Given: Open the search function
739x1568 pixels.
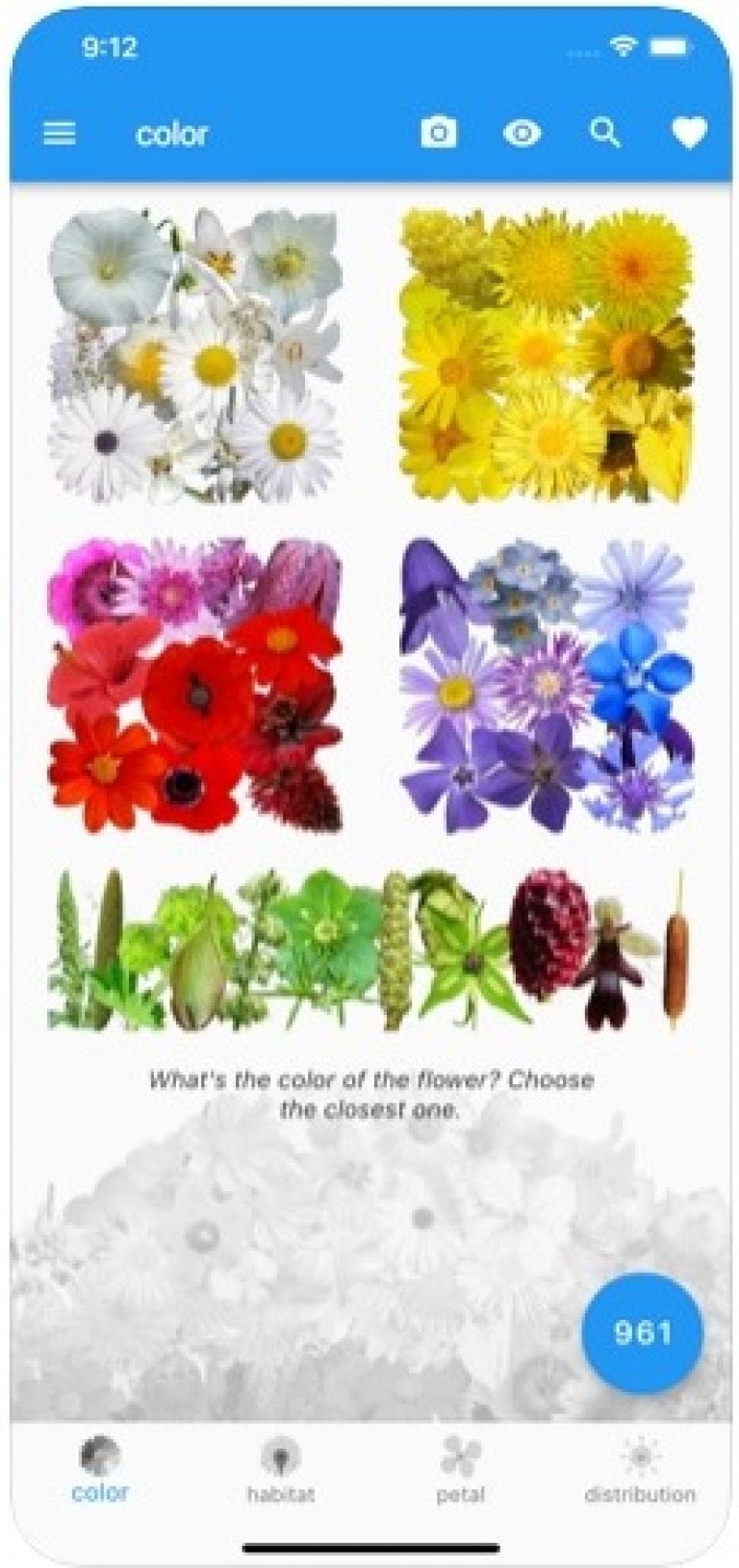Looking at the screenshot, I should [604, 134].
